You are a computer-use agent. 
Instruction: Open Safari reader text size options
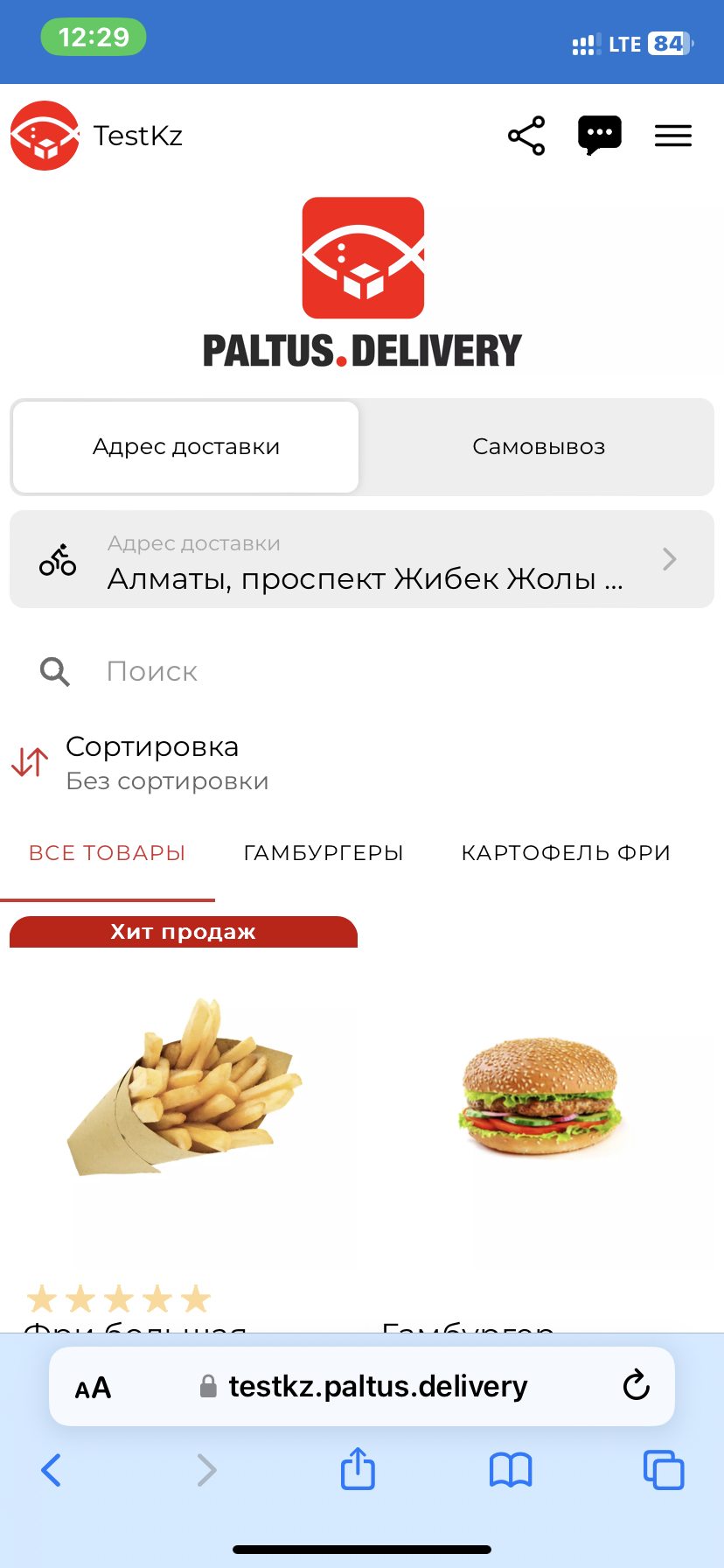[94, 1388]
